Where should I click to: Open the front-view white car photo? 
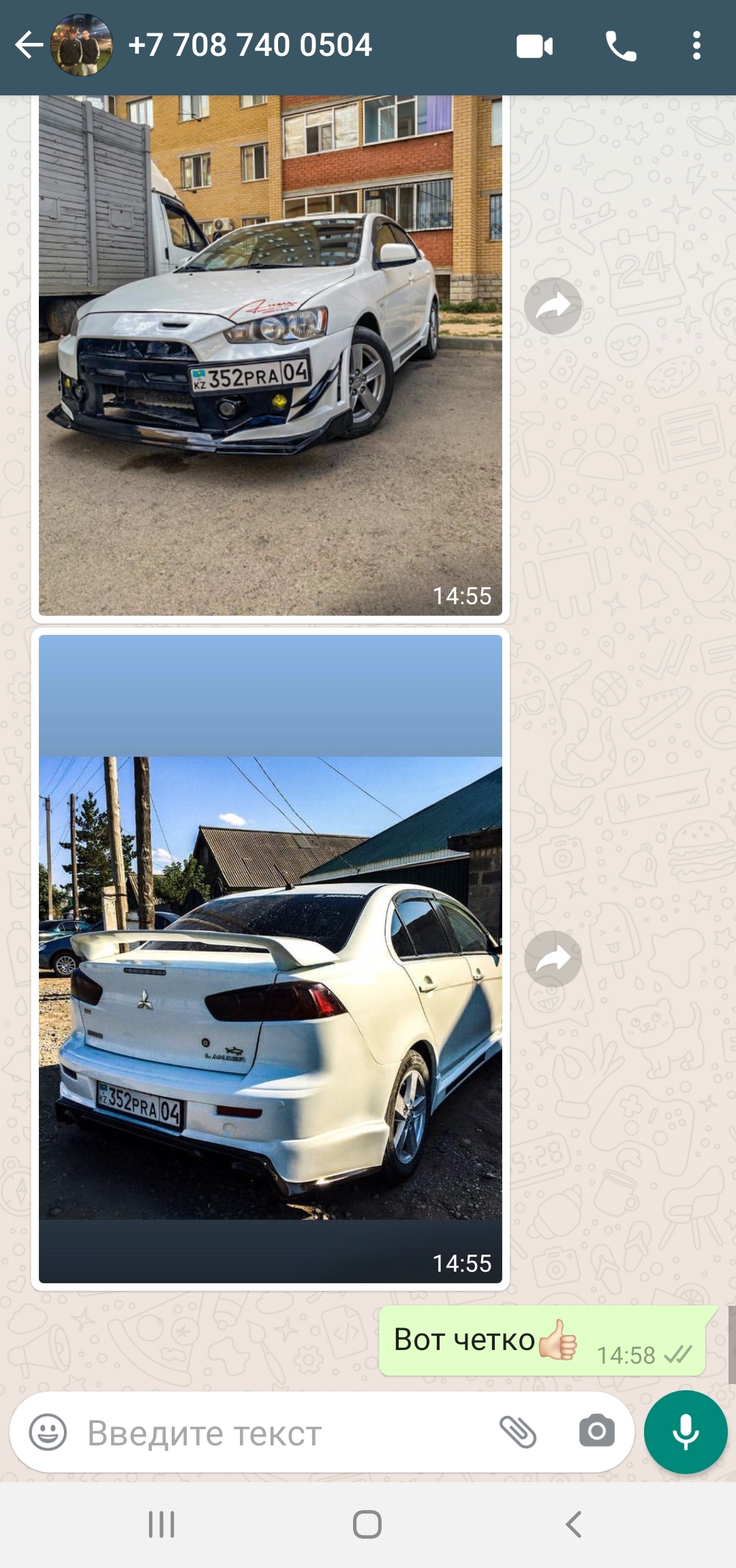(270, 354)
